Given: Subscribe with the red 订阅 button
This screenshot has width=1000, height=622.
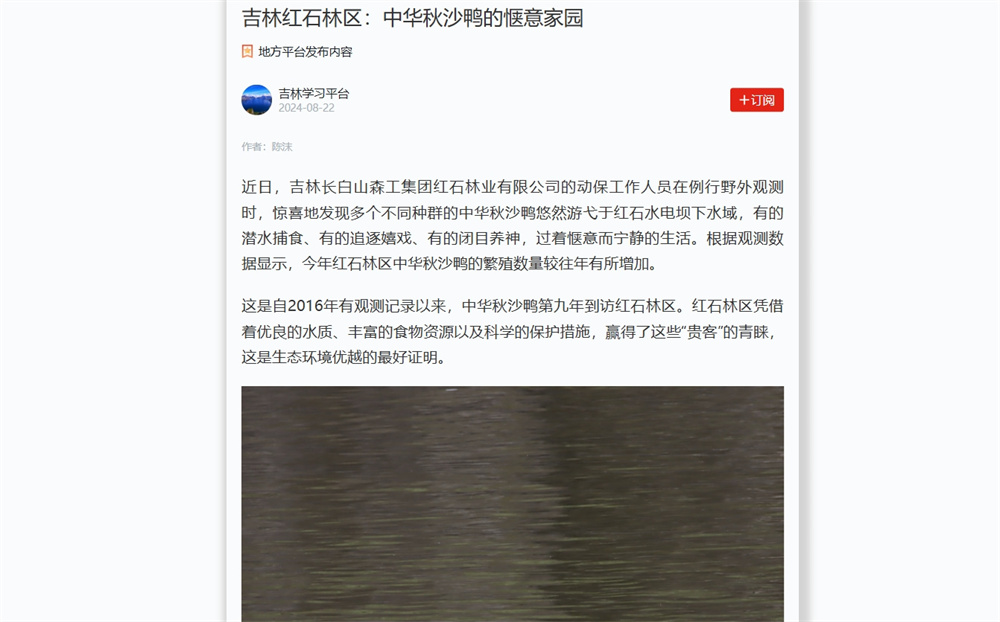Looking at the screenshot, I should [x=756, y=100].
